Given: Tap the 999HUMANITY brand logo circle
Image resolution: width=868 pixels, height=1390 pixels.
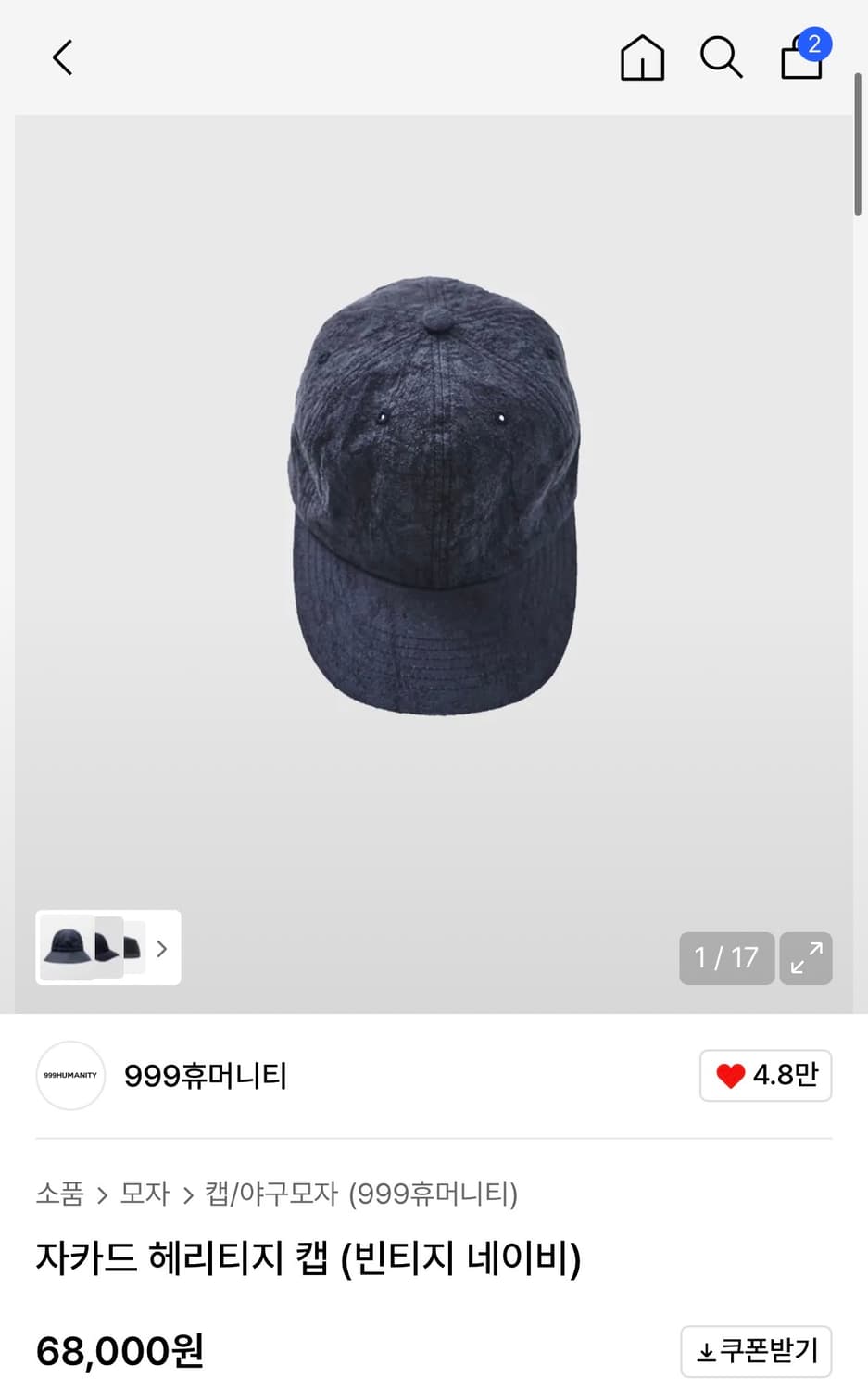Looking at the screenshot, I should pyautogui.click(x=70, y=1076).
